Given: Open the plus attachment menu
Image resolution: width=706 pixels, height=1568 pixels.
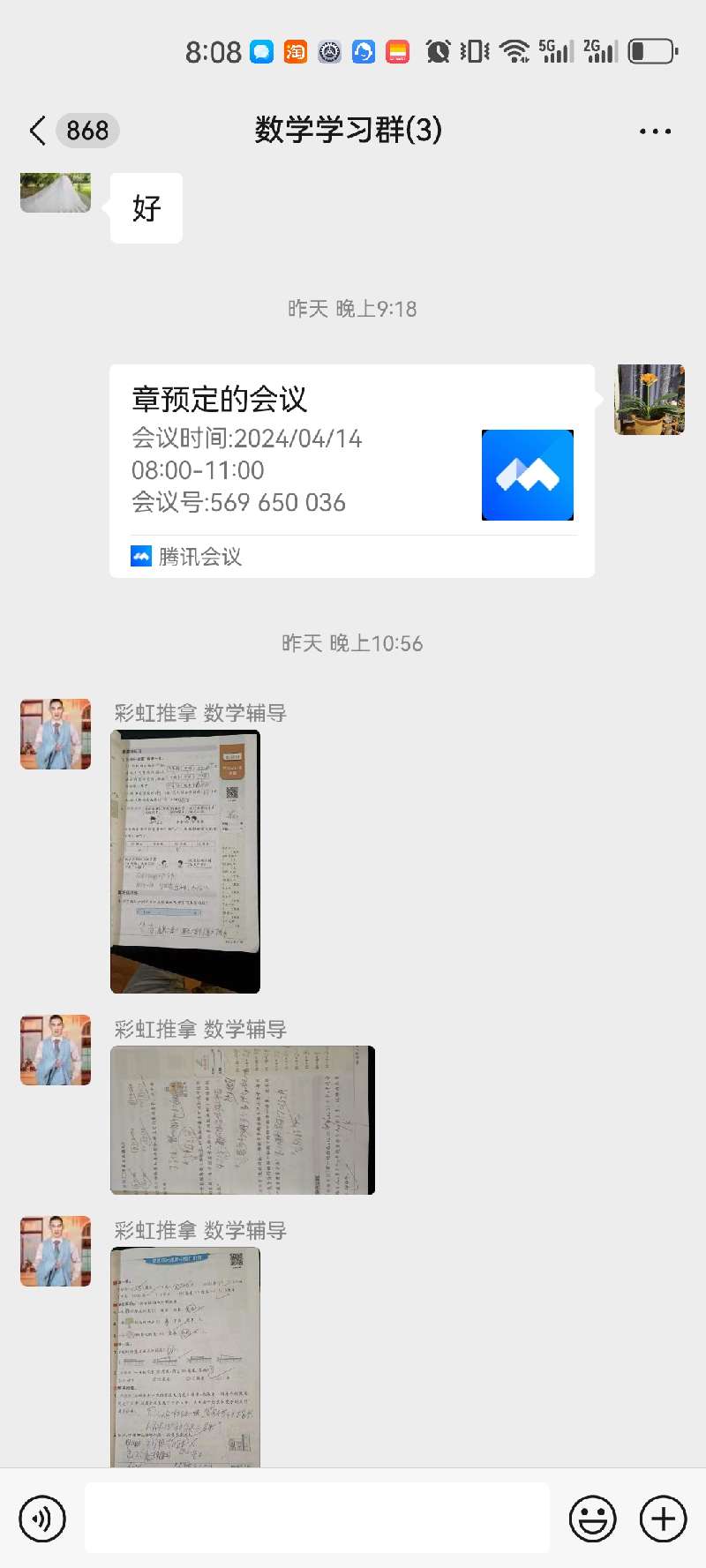Looking at the screenshot, I should click(663, 1519).
